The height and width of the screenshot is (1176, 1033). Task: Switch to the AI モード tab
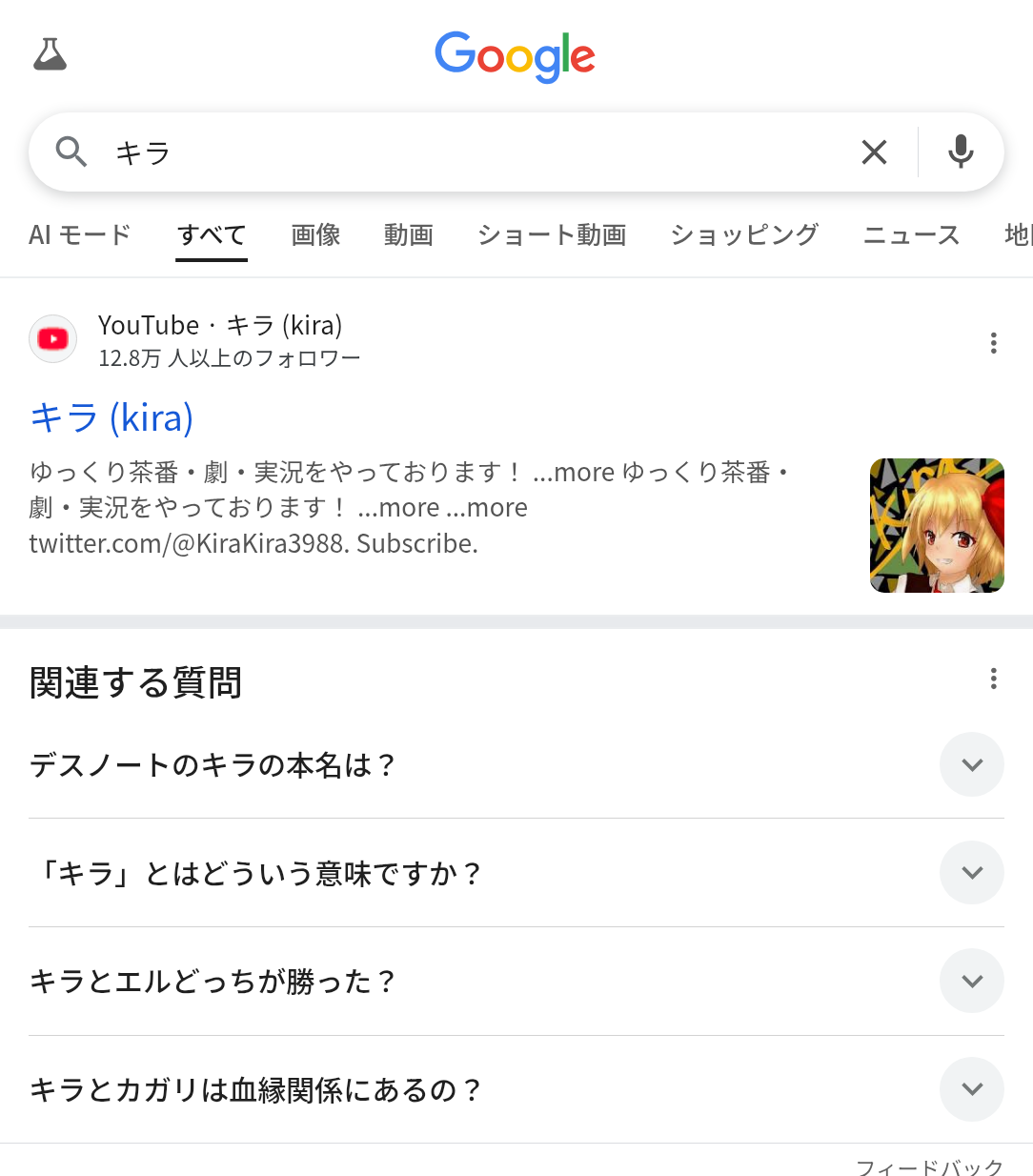79,235
